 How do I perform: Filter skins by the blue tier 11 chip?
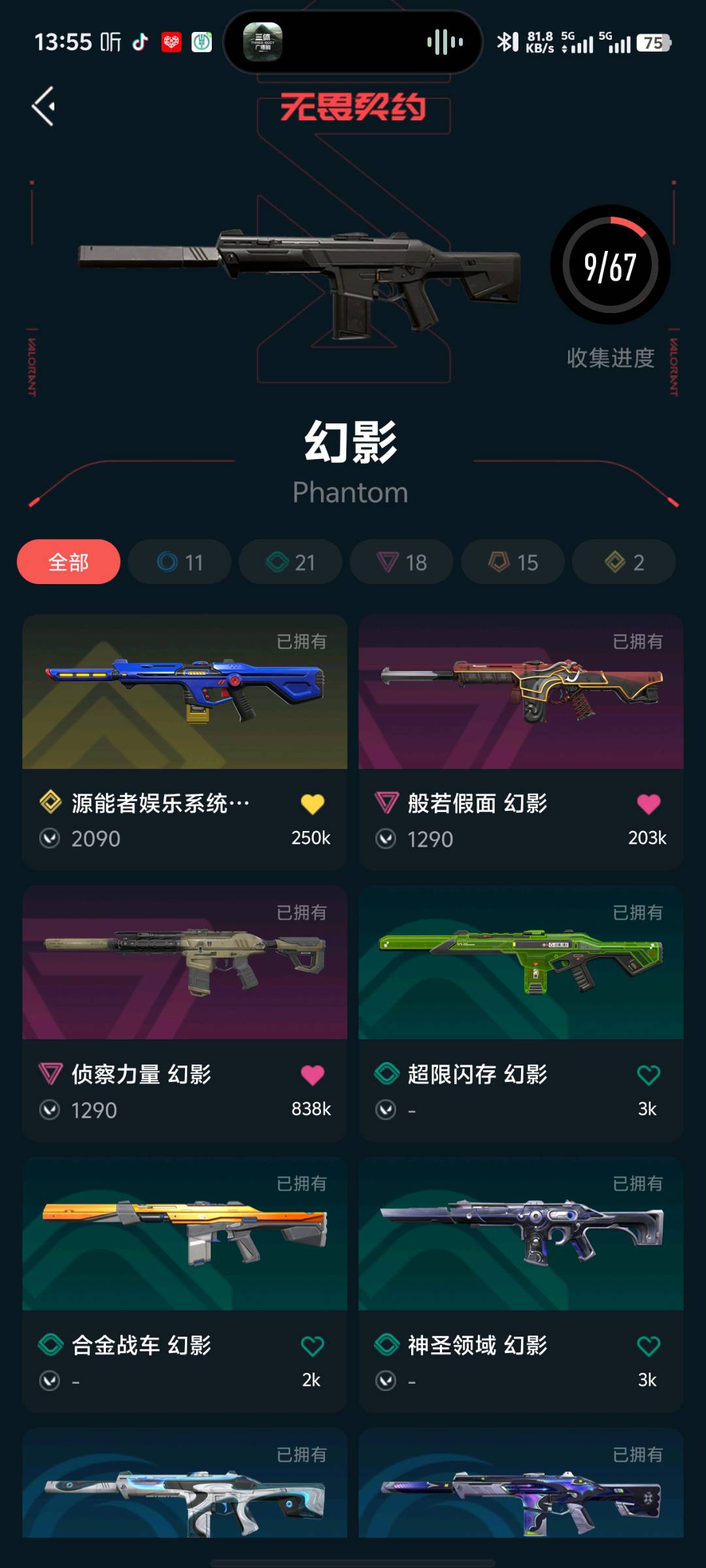(180, 562)
